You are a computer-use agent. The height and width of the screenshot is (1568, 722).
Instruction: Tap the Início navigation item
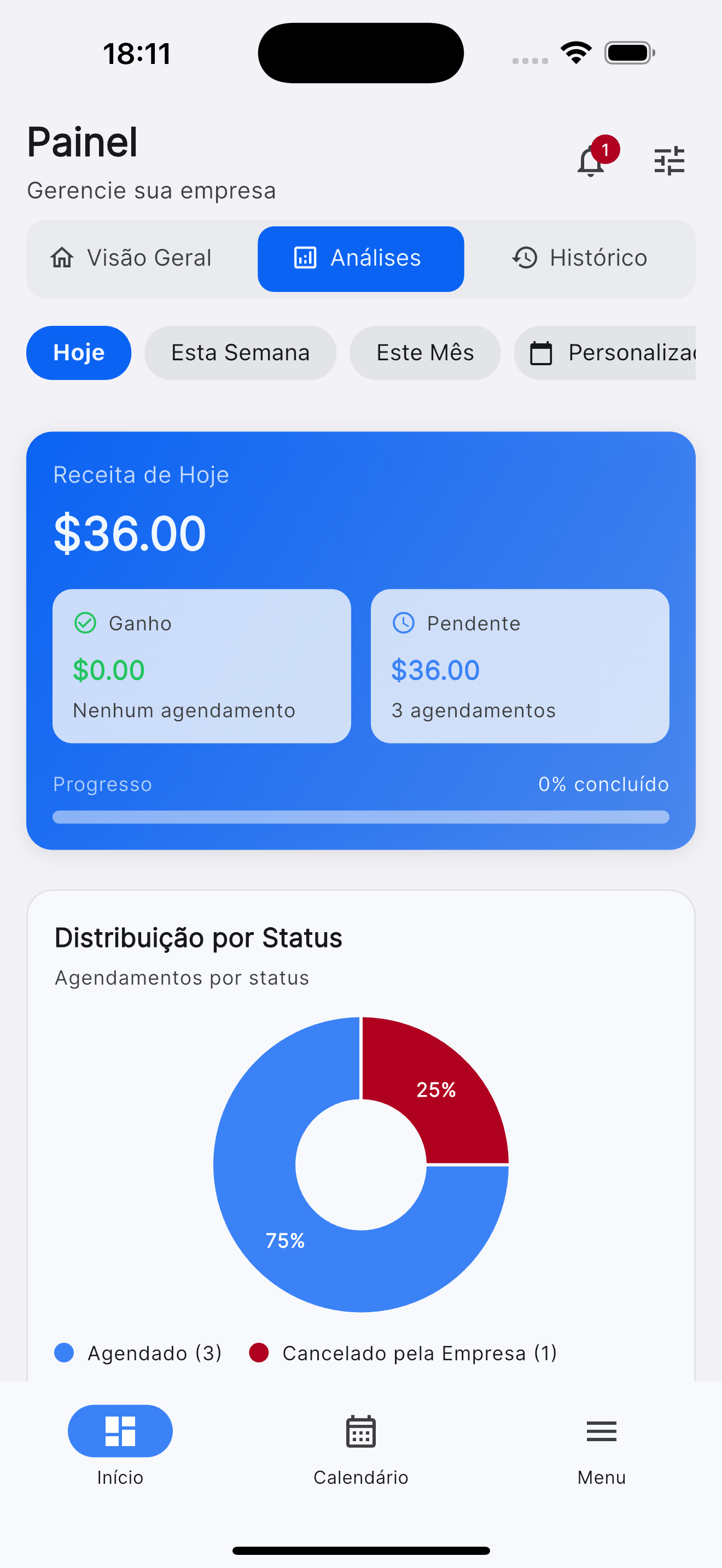[119, 1433]
